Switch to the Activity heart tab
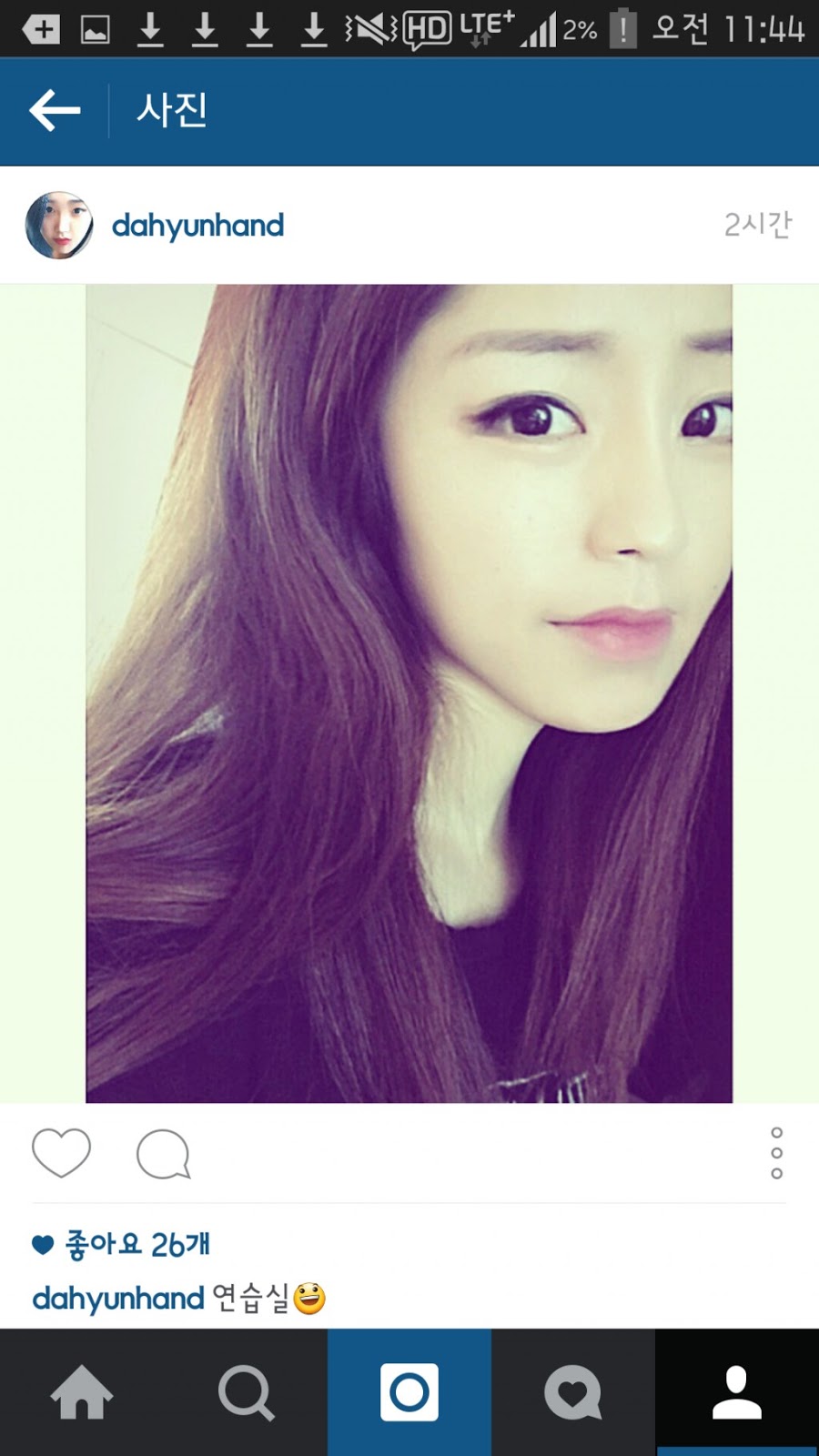The width and height of the screenshot is (819, 1456). (573, 1392)
